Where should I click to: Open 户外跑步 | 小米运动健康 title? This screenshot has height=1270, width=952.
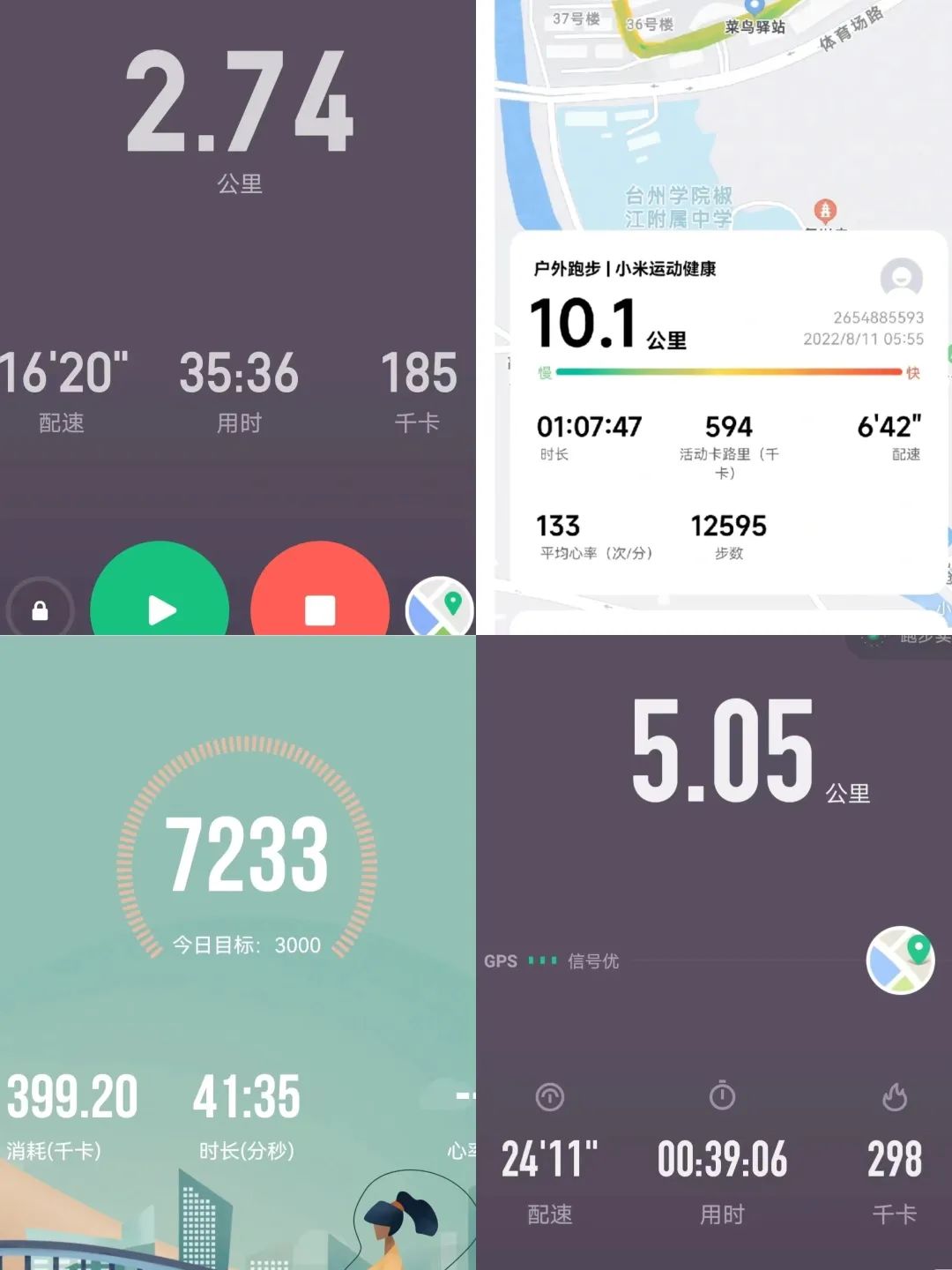click(626, 268)
